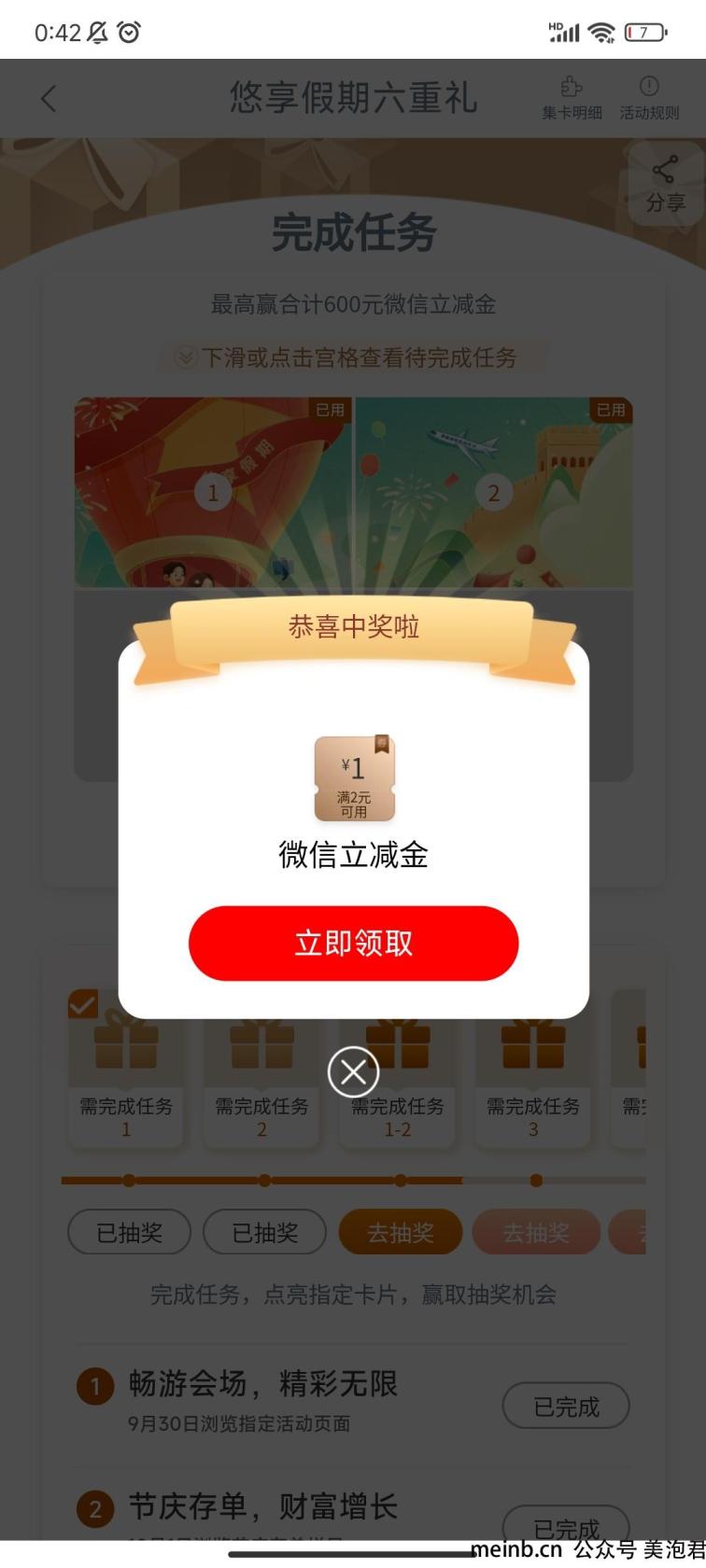View 活动规则 activity rules
The image size is (706, 1568).
[649, 98]
